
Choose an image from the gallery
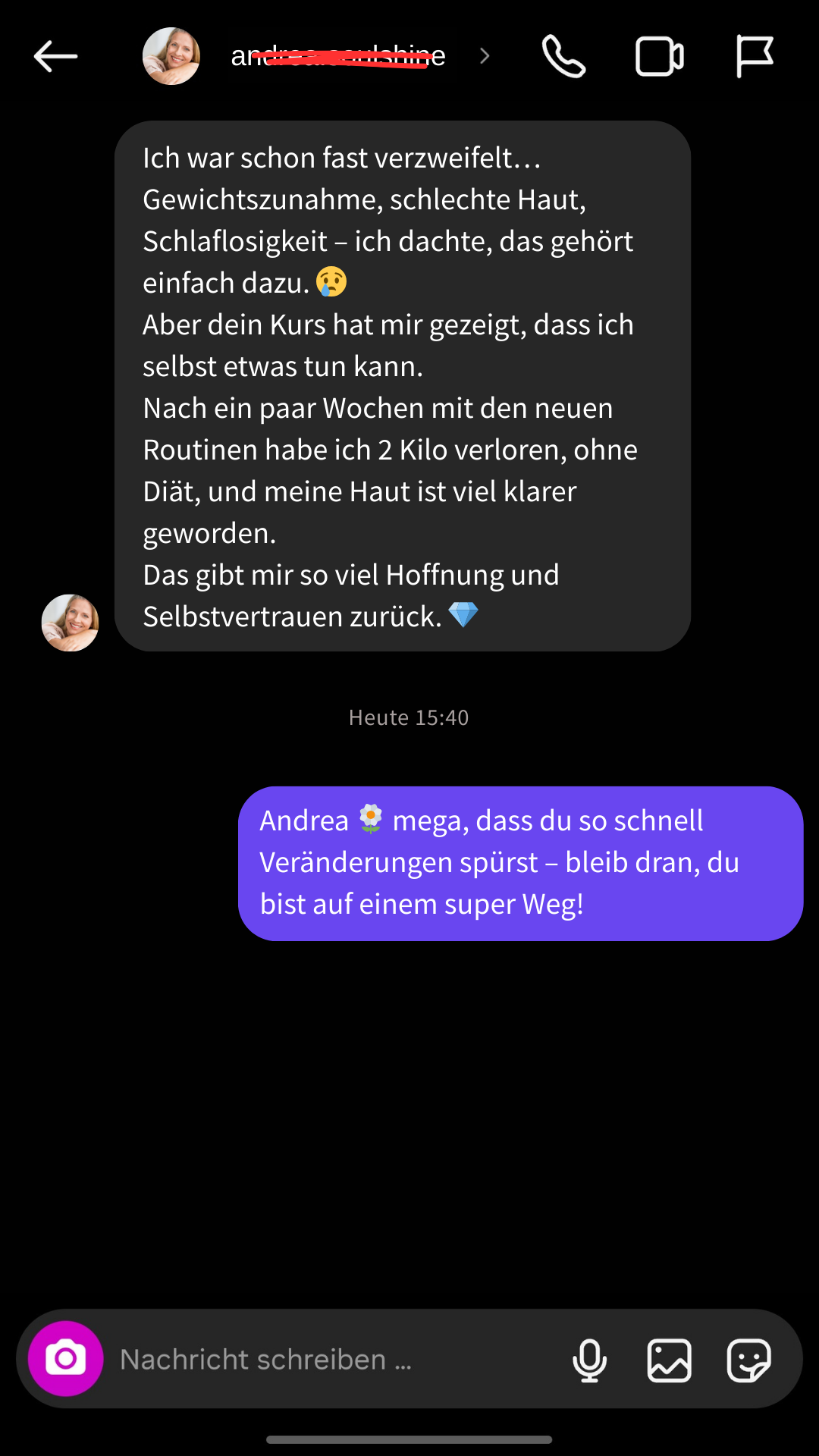[669, 1360]
